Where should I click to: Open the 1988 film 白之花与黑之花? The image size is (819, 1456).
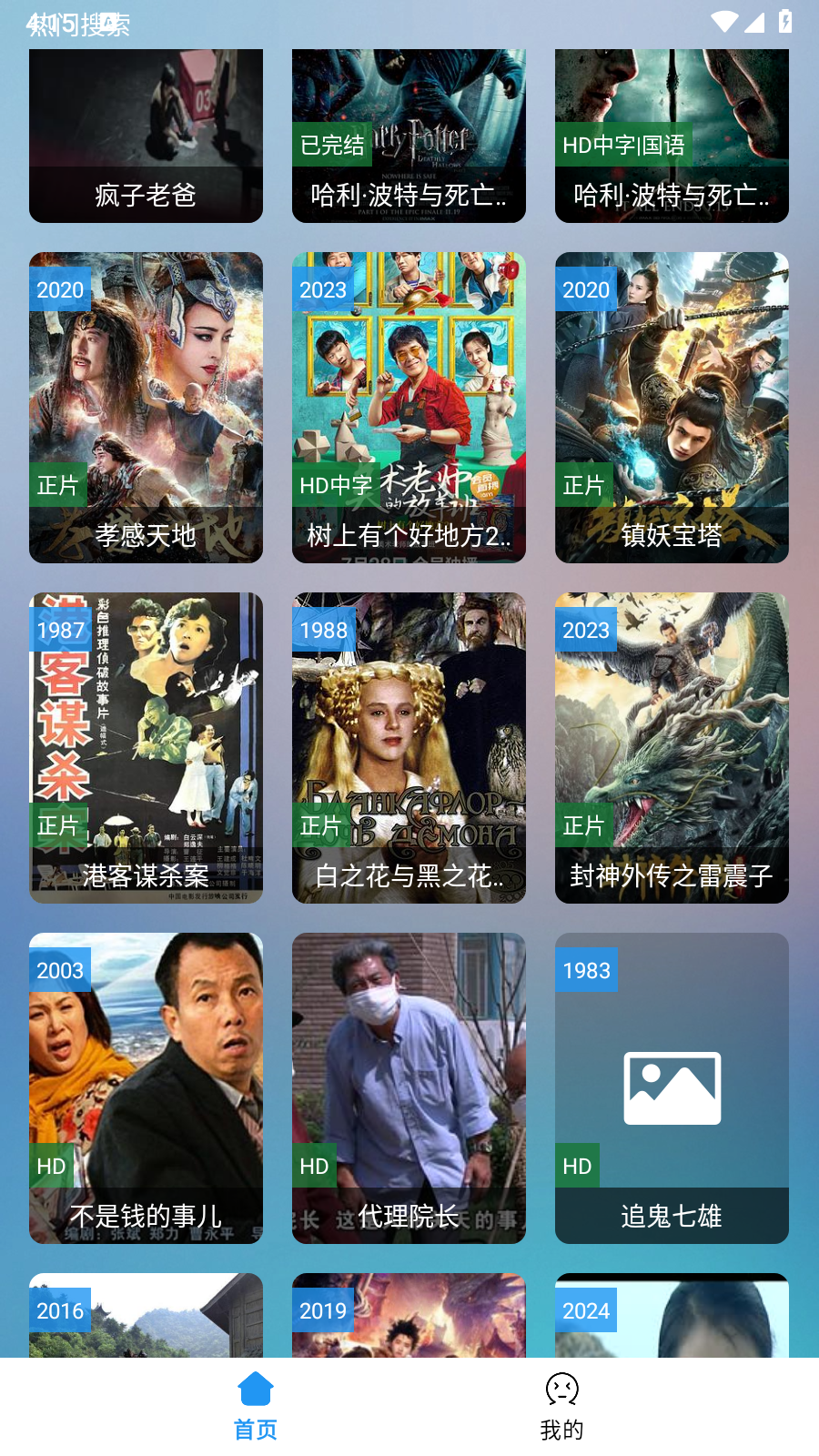tap(409, 747)
